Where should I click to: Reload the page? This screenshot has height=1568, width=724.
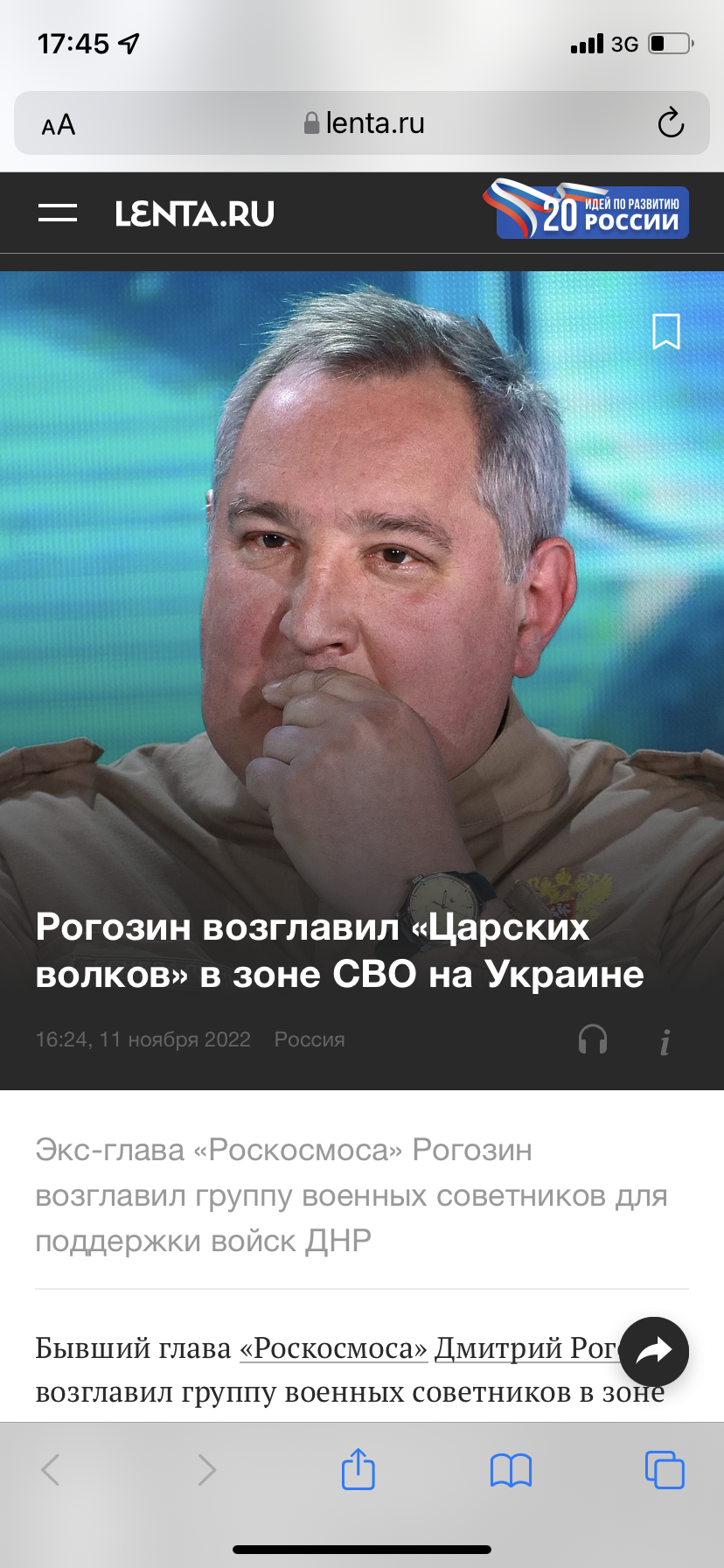671,123
